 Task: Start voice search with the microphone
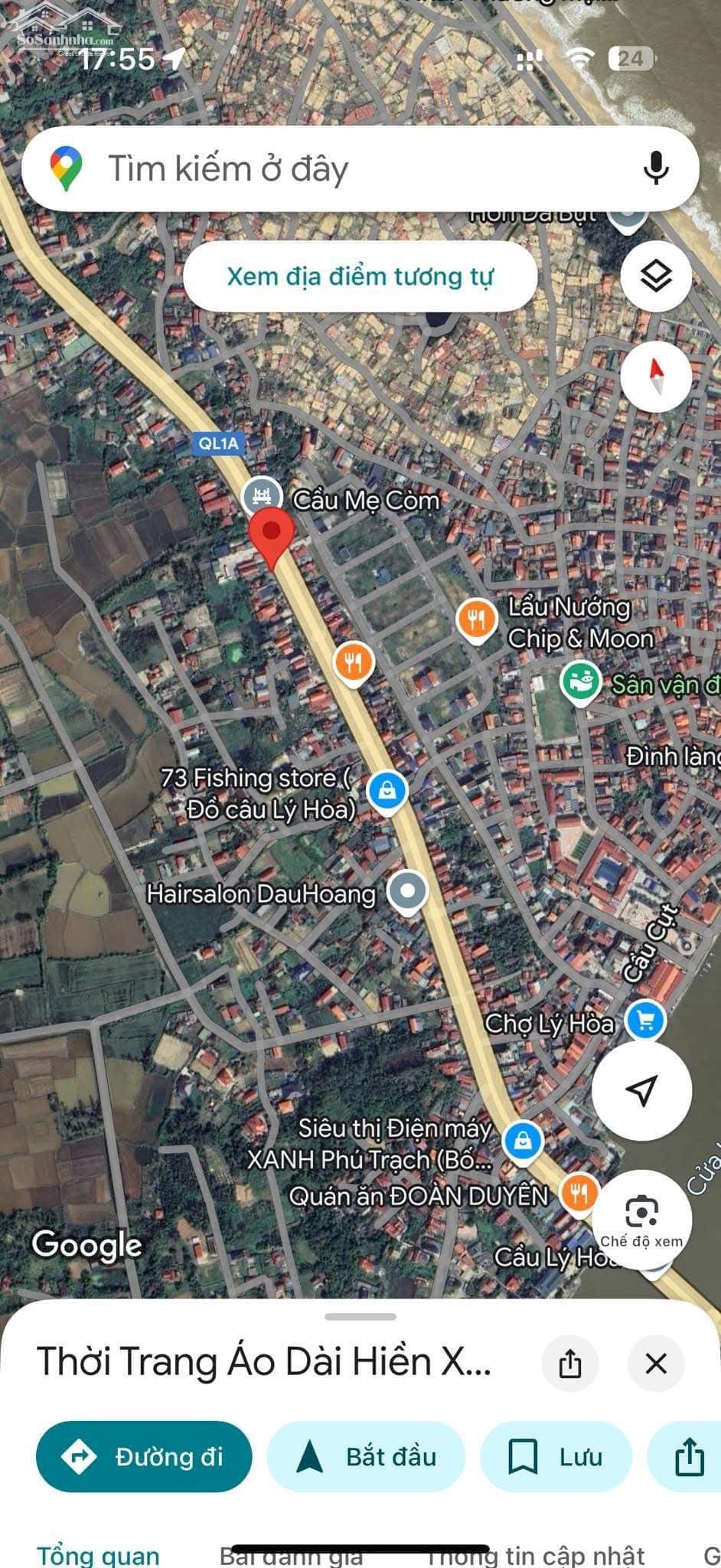pos(656,168)
